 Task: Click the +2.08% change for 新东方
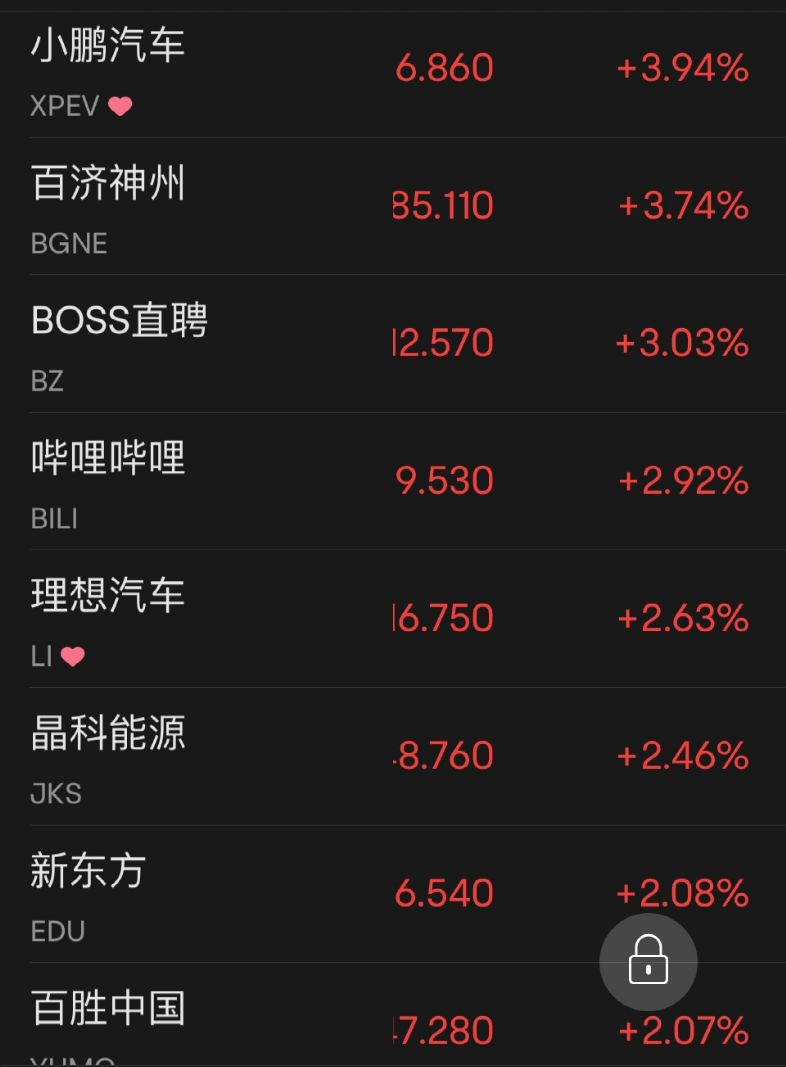pyautogui.click(x=681, y=894)
